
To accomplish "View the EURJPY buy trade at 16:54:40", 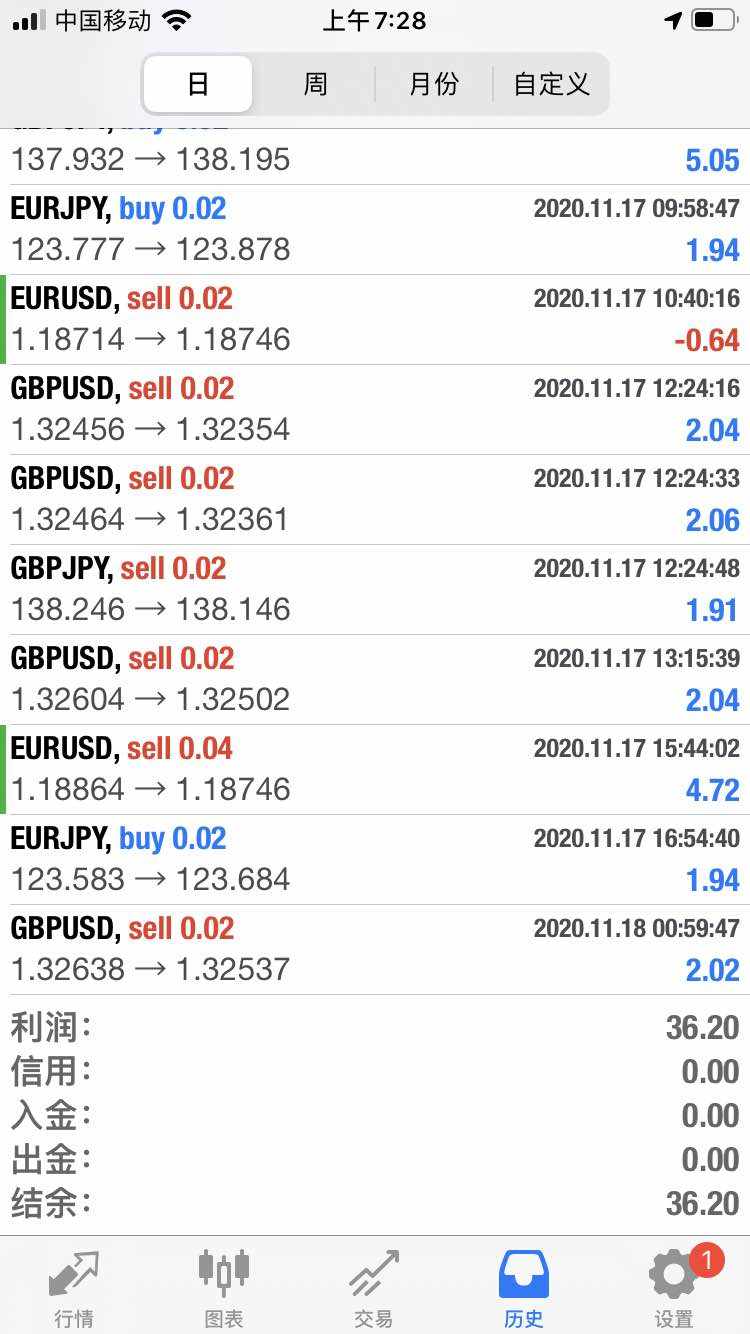I will pos(375,860).
